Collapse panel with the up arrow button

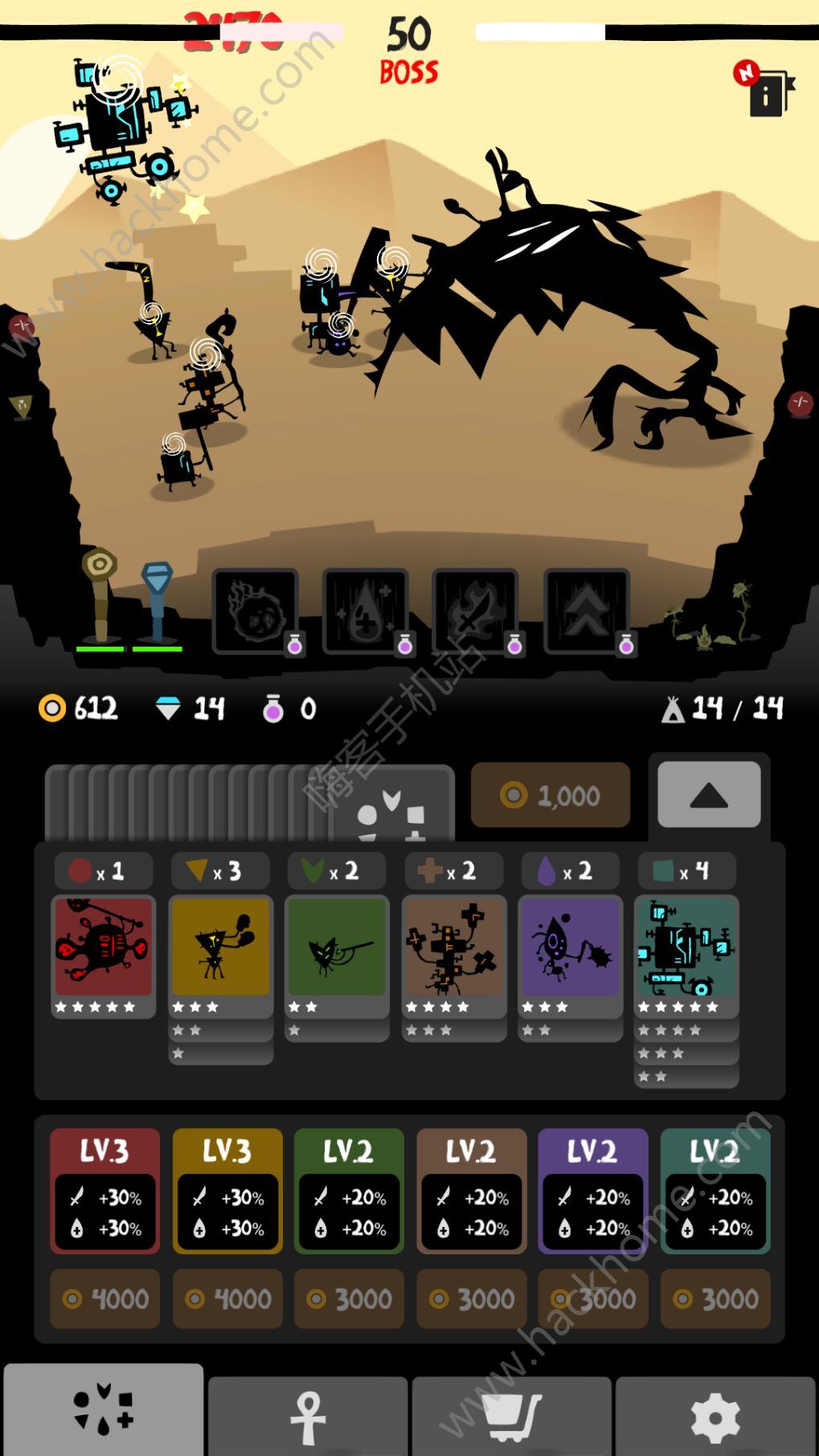coord(709,795)
